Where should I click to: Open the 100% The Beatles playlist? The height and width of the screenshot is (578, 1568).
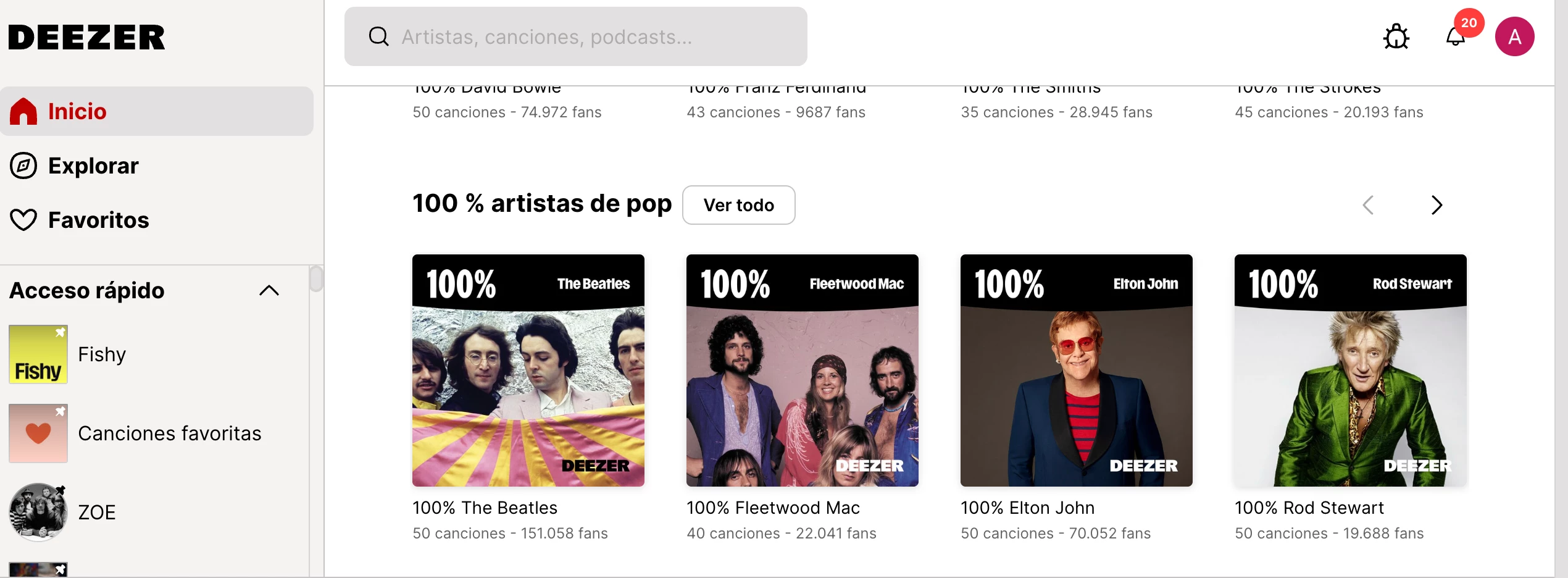(528, 371)
